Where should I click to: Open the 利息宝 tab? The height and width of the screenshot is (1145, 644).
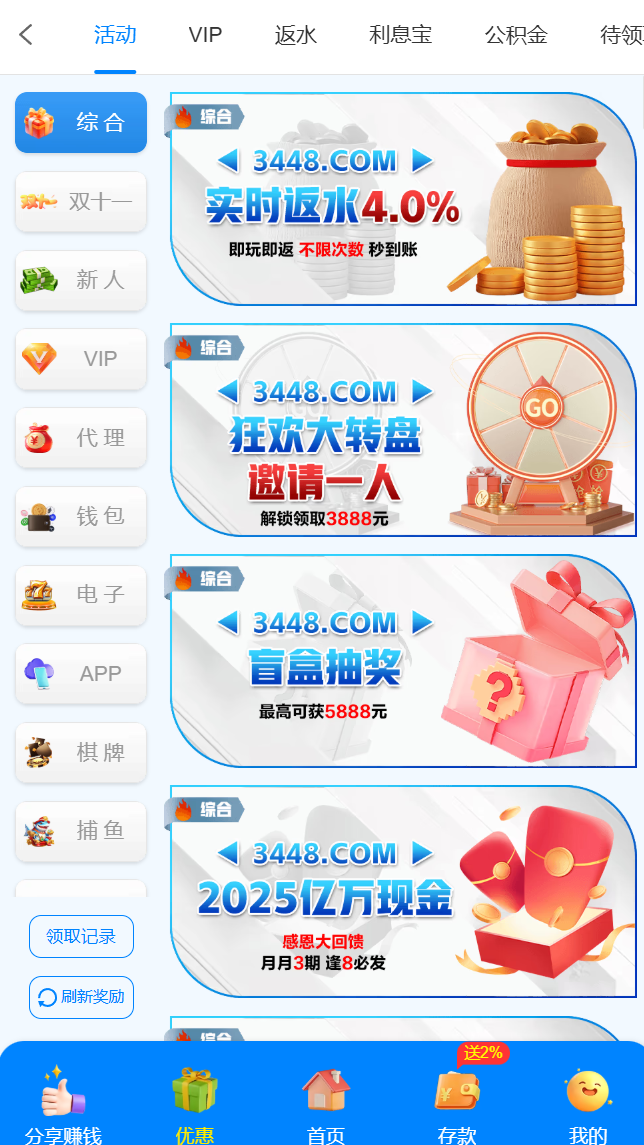point(400,35)
